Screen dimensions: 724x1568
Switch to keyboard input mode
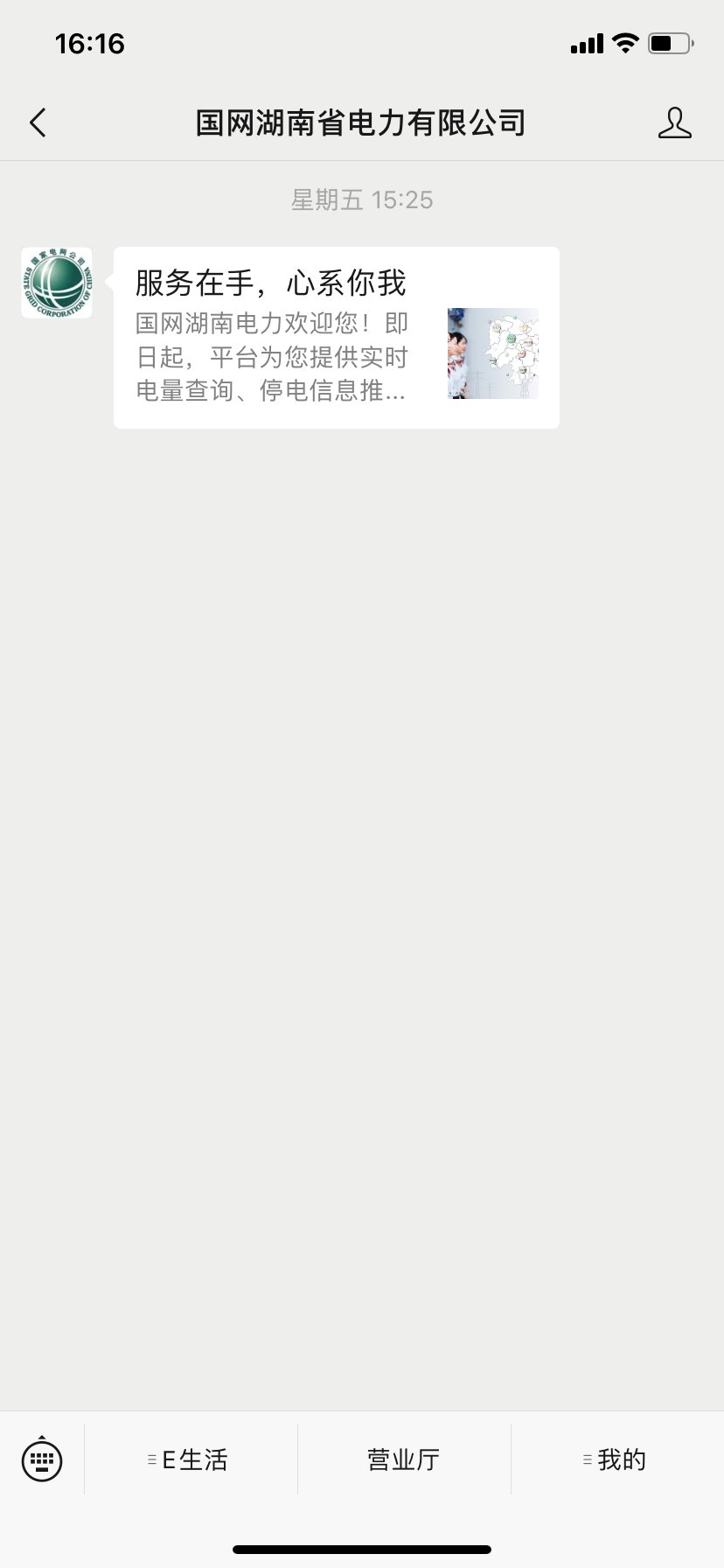[42, 1459]
